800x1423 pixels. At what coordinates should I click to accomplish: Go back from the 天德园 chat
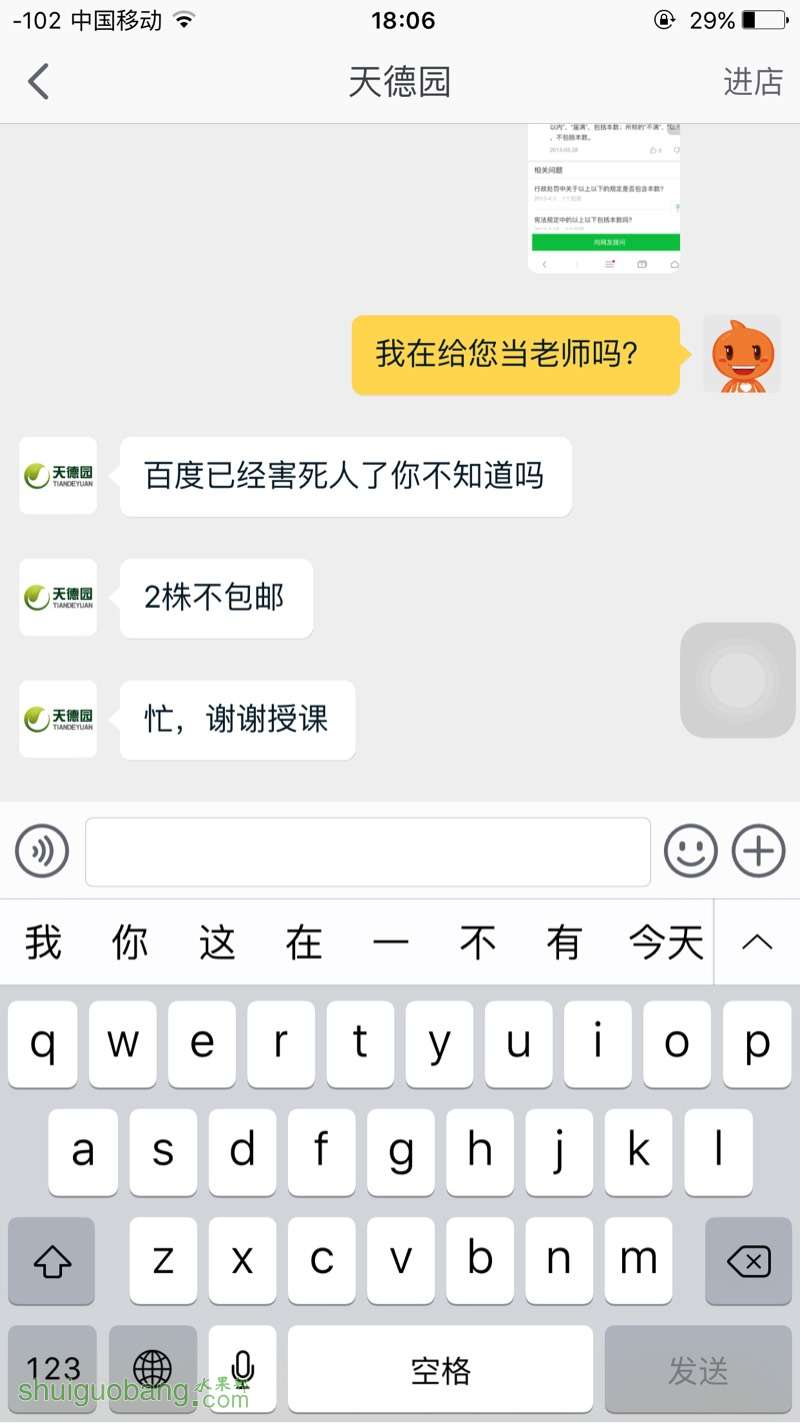click(x=39, y=81)
